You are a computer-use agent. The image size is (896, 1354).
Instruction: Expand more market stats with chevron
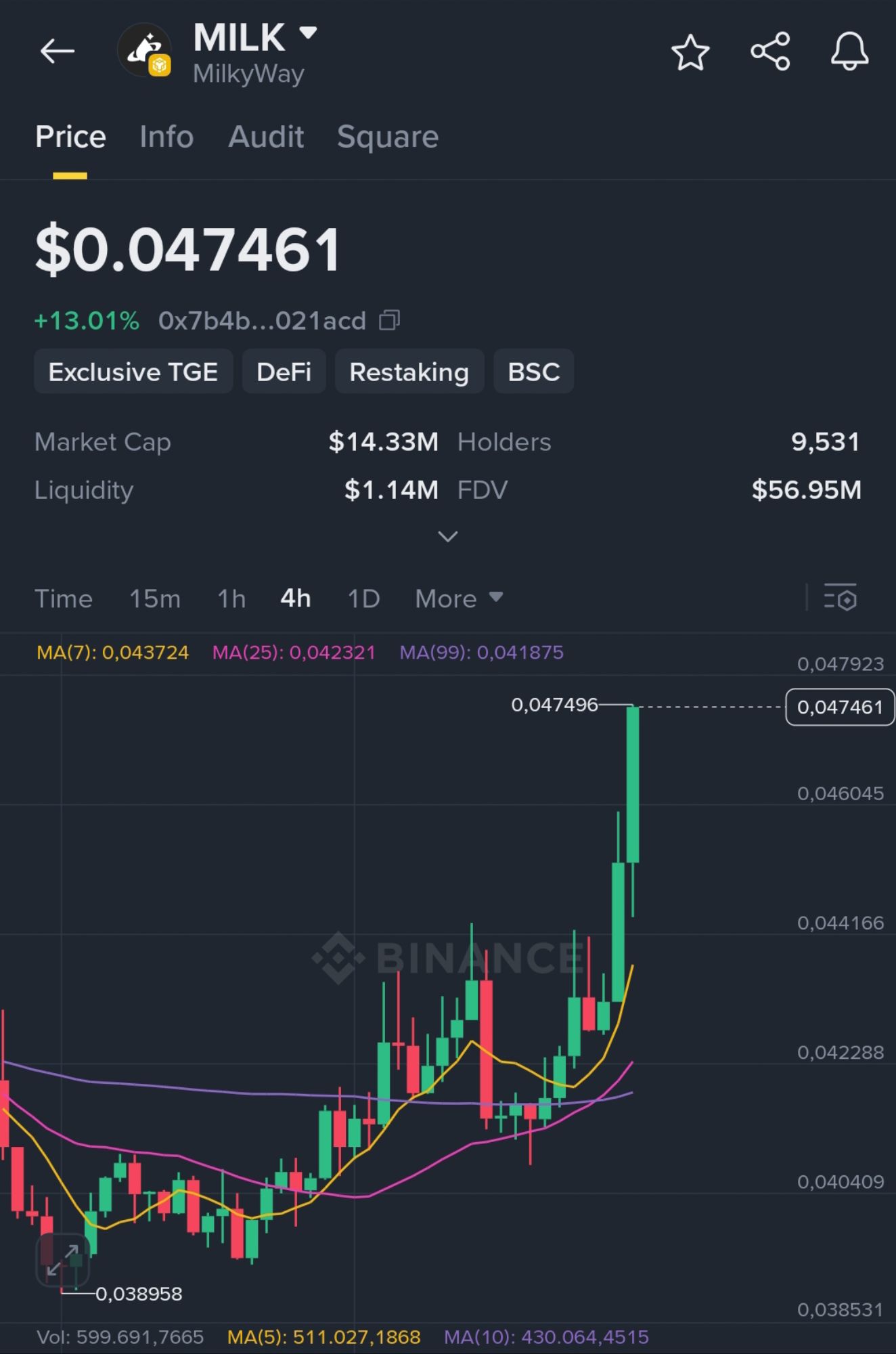click(x=448, y=537)
